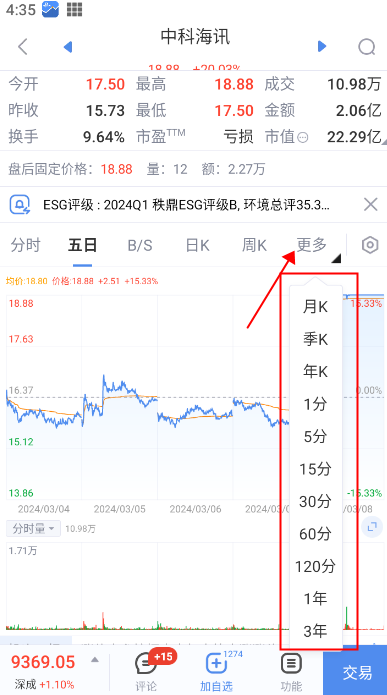Dismiss the ESG评级 banner
Screen dimensions: 387x695
[370, 204]
